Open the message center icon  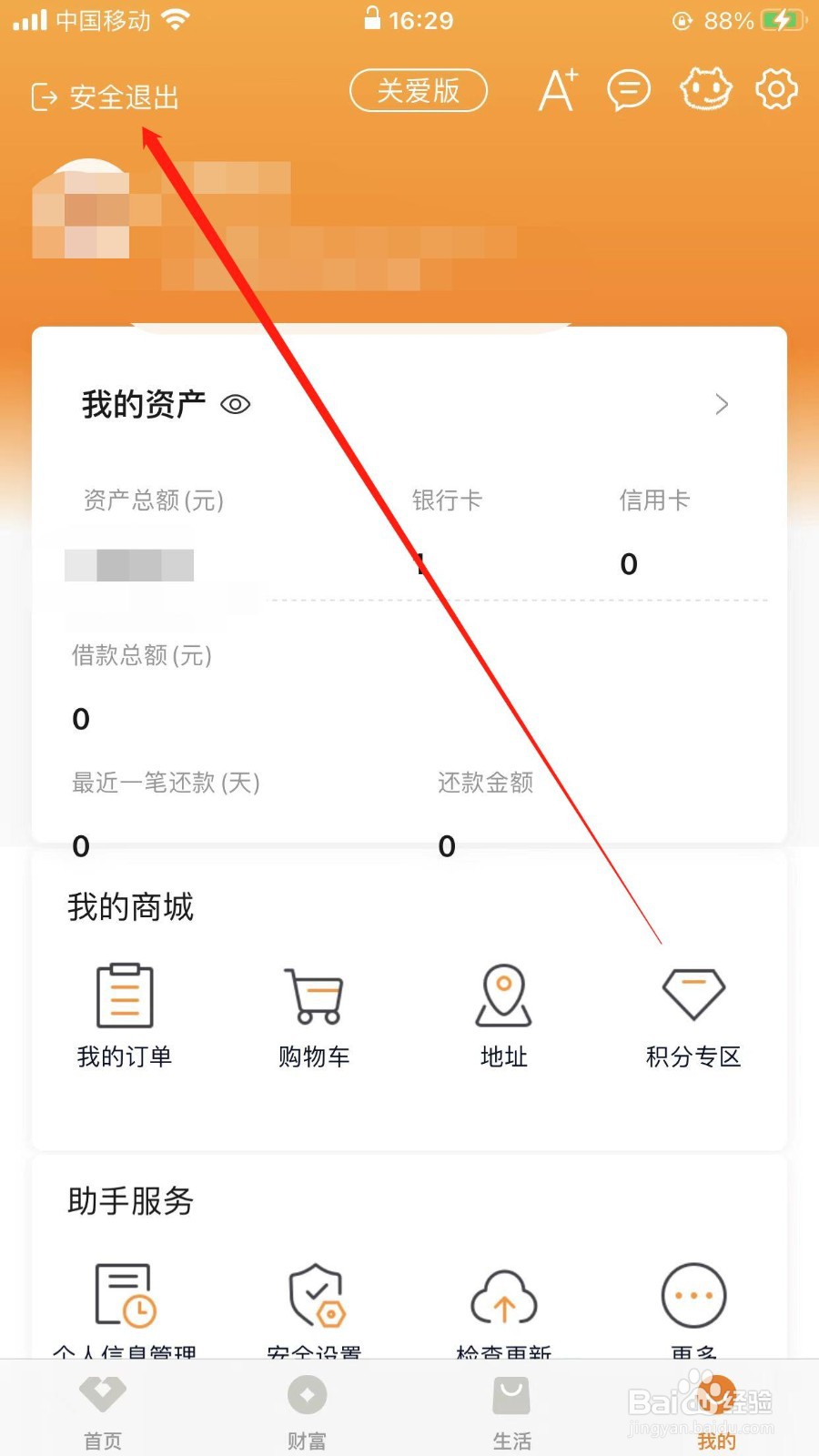click(628, 89)
